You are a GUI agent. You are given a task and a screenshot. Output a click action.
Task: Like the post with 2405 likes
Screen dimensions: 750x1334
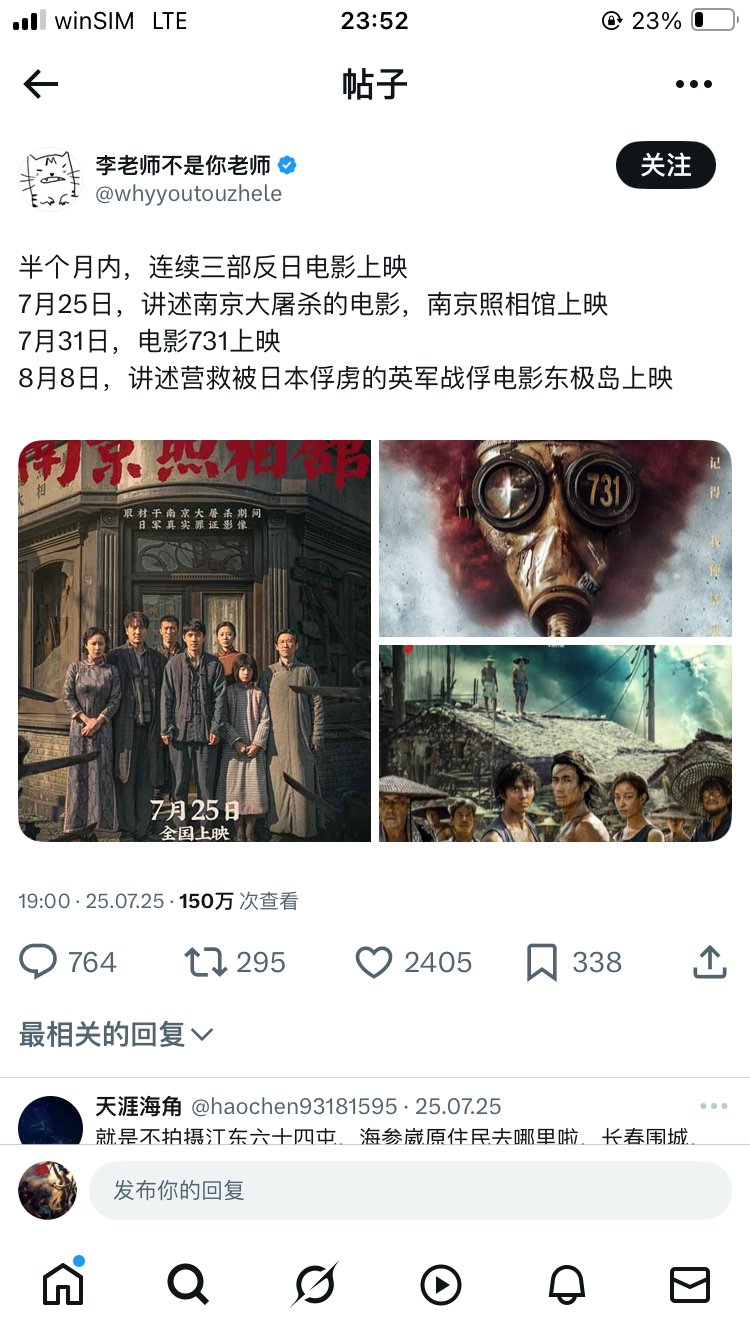374,962
